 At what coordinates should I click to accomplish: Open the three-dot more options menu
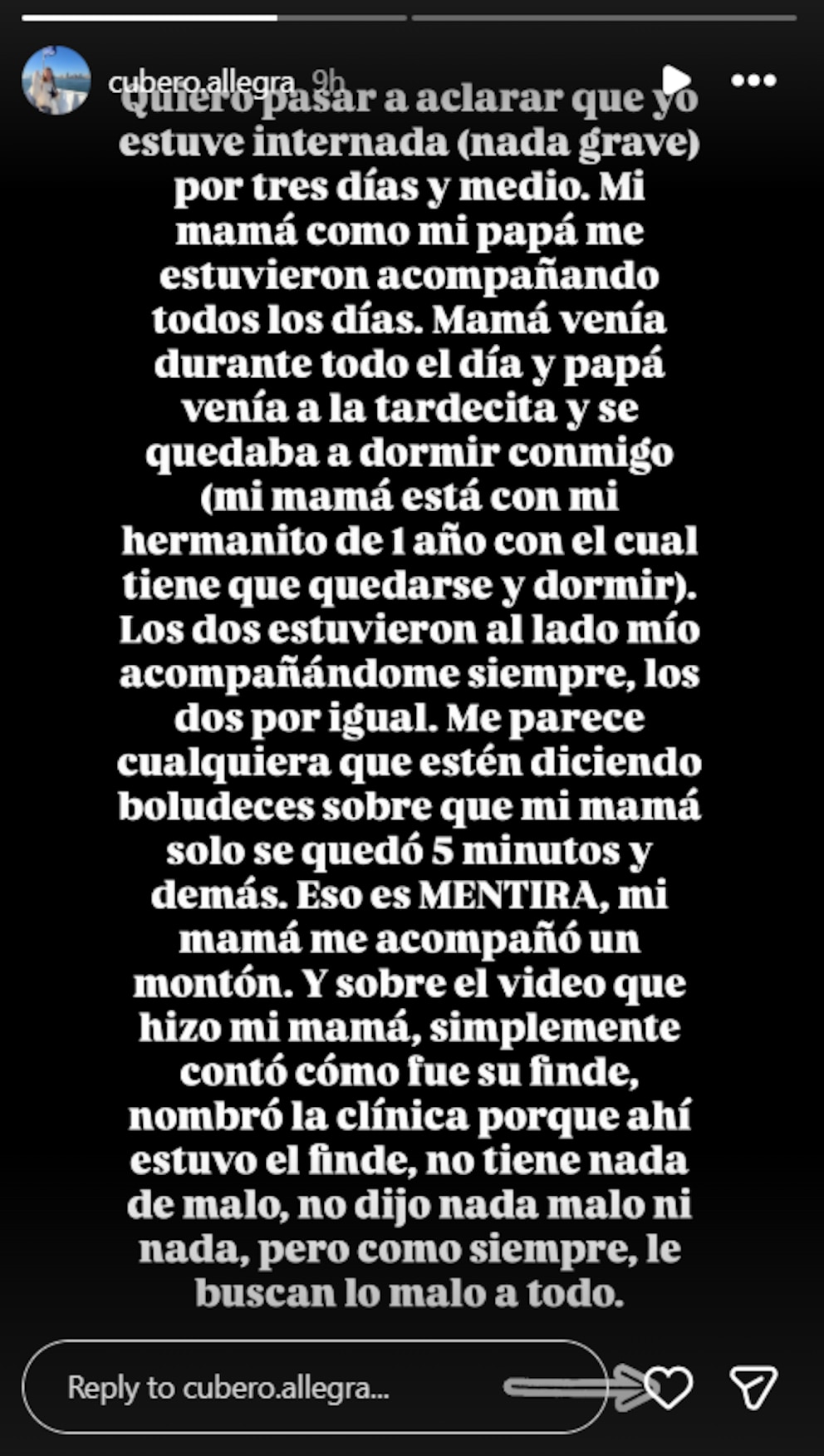pos(753,81)
